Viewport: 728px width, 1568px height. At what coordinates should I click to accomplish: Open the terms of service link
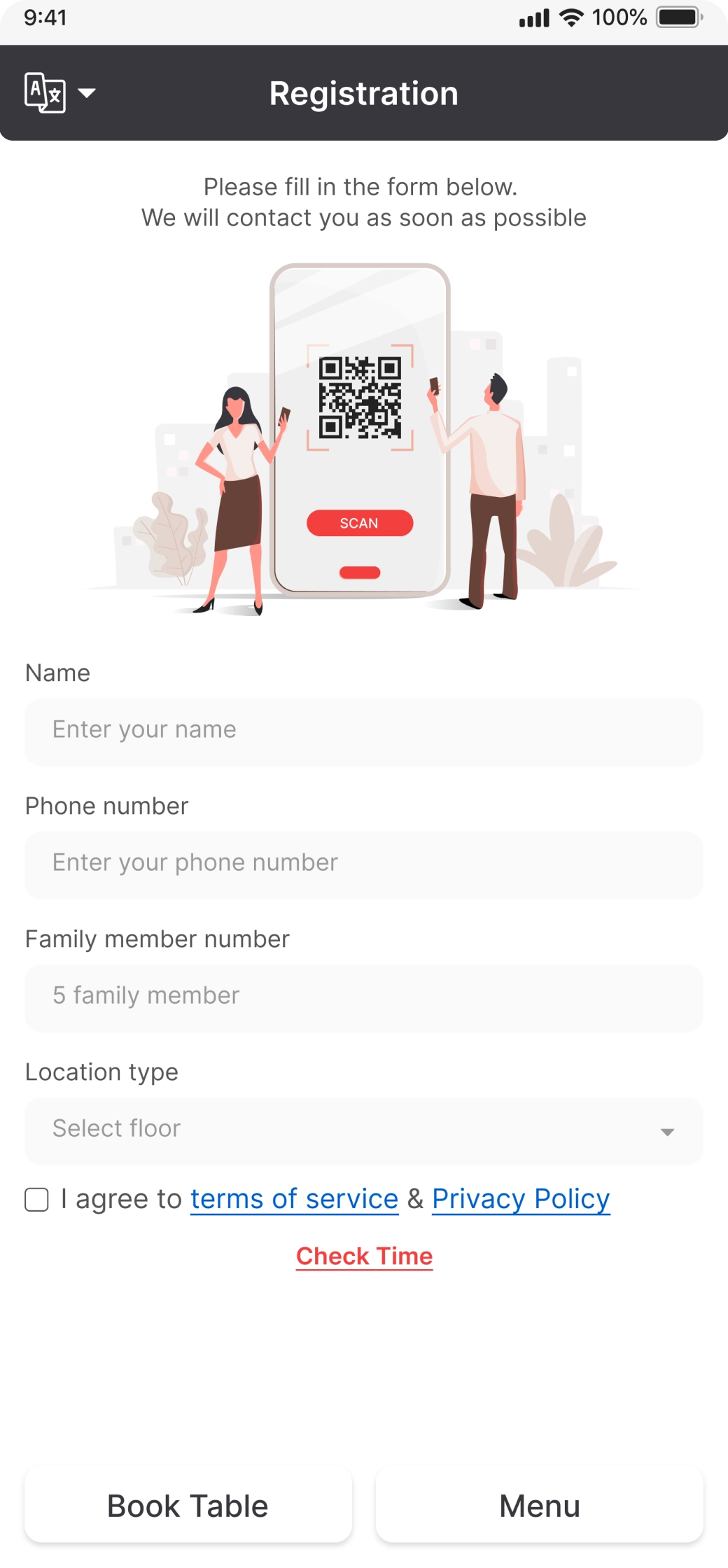[x=293, y=1198]
